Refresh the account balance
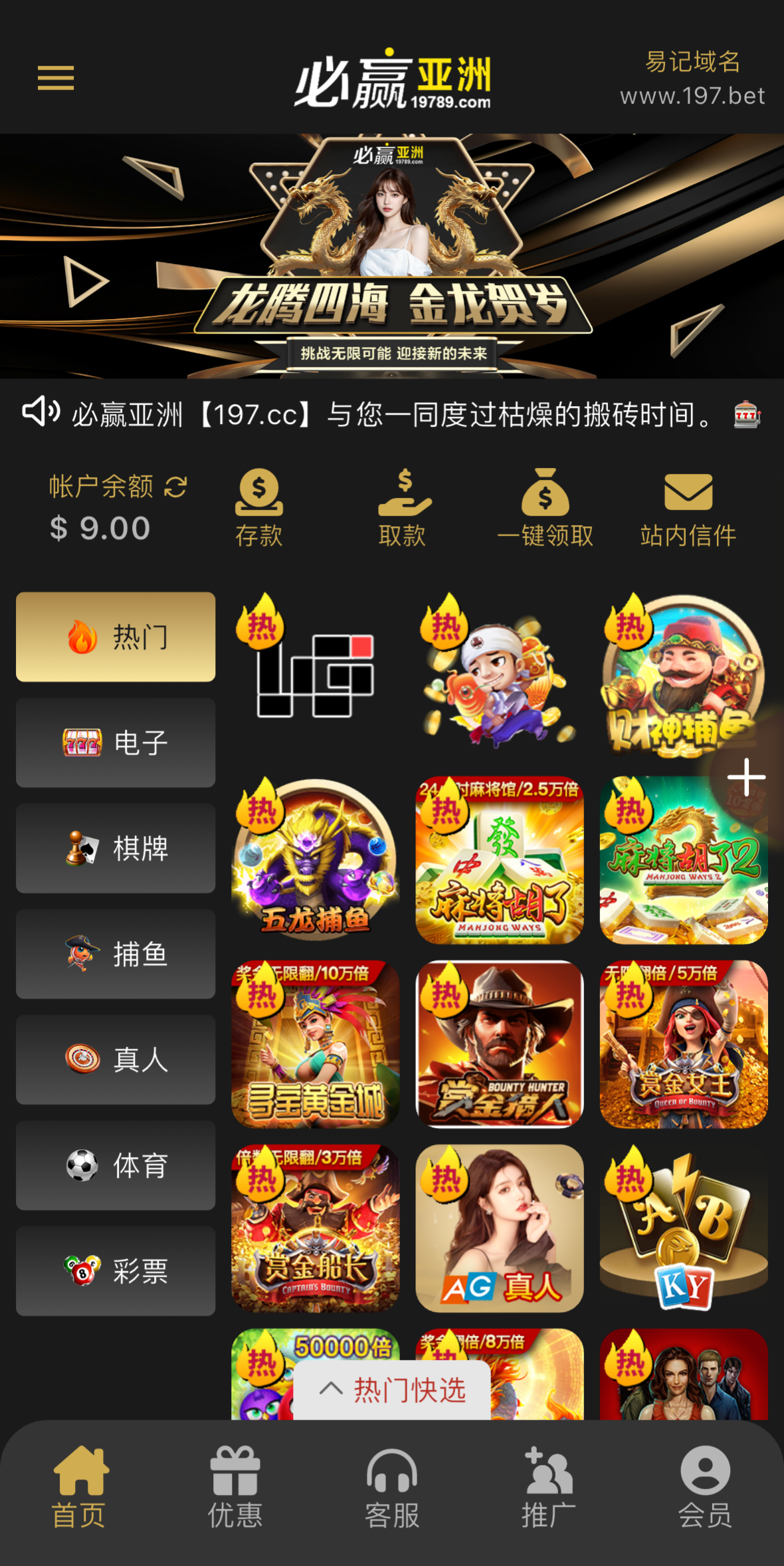The image size is (784, 1566). 175,487
